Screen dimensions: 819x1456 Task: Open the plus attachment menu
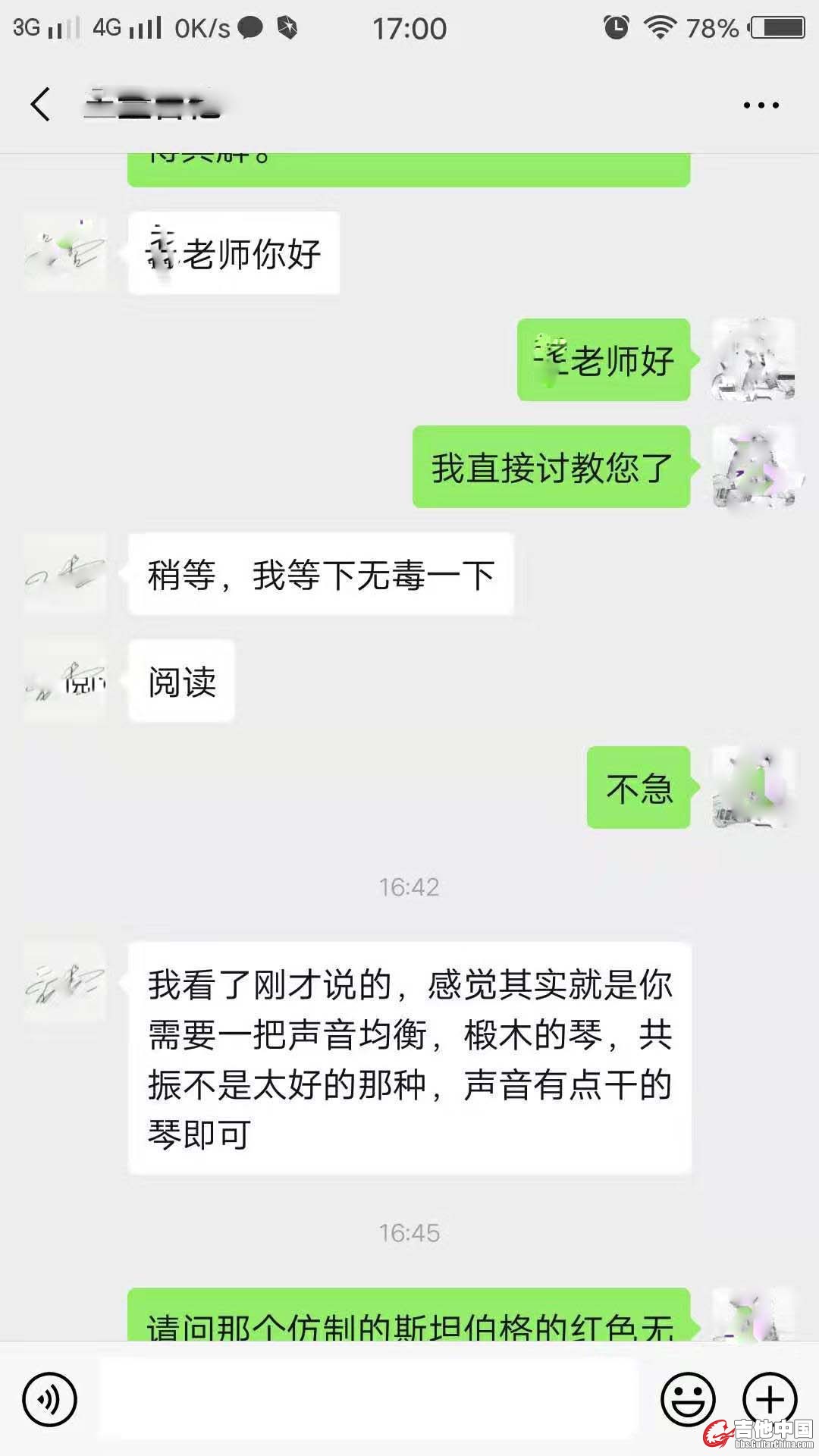coord(770,1399)
